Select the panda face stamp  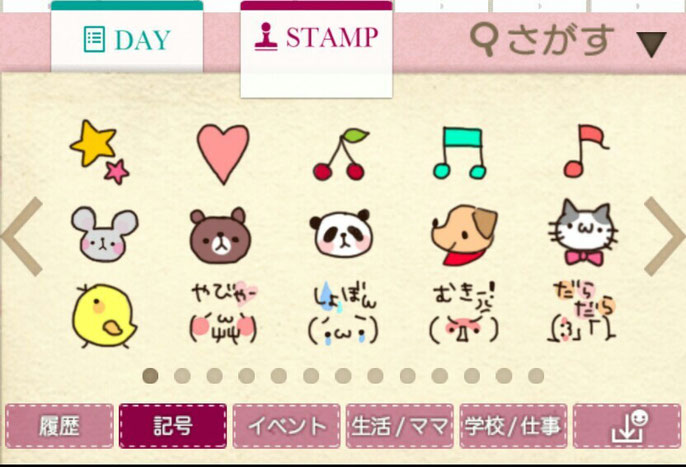tap(339, 235)
